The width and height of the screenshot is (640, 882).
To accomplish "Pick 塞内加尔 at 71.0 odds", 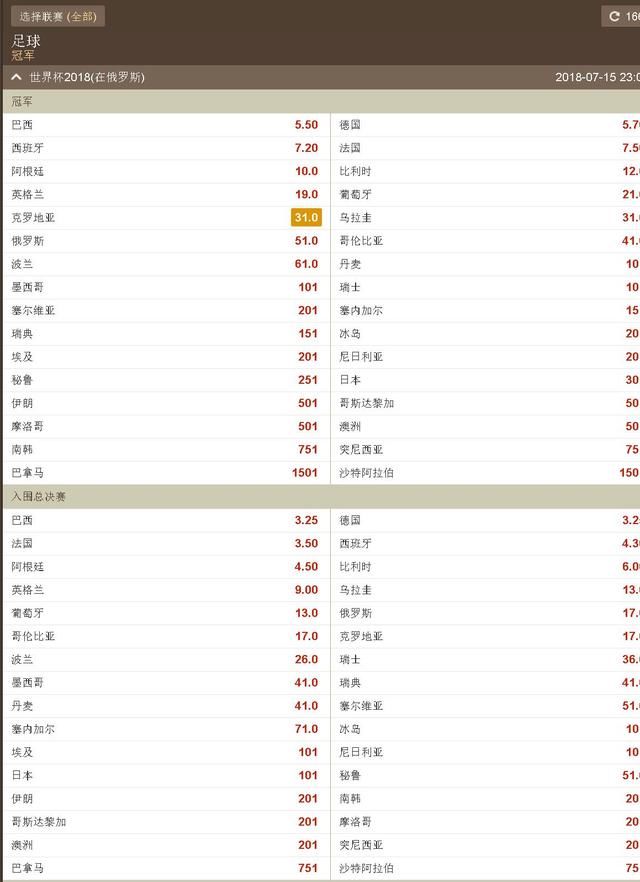I will point(306,729).
